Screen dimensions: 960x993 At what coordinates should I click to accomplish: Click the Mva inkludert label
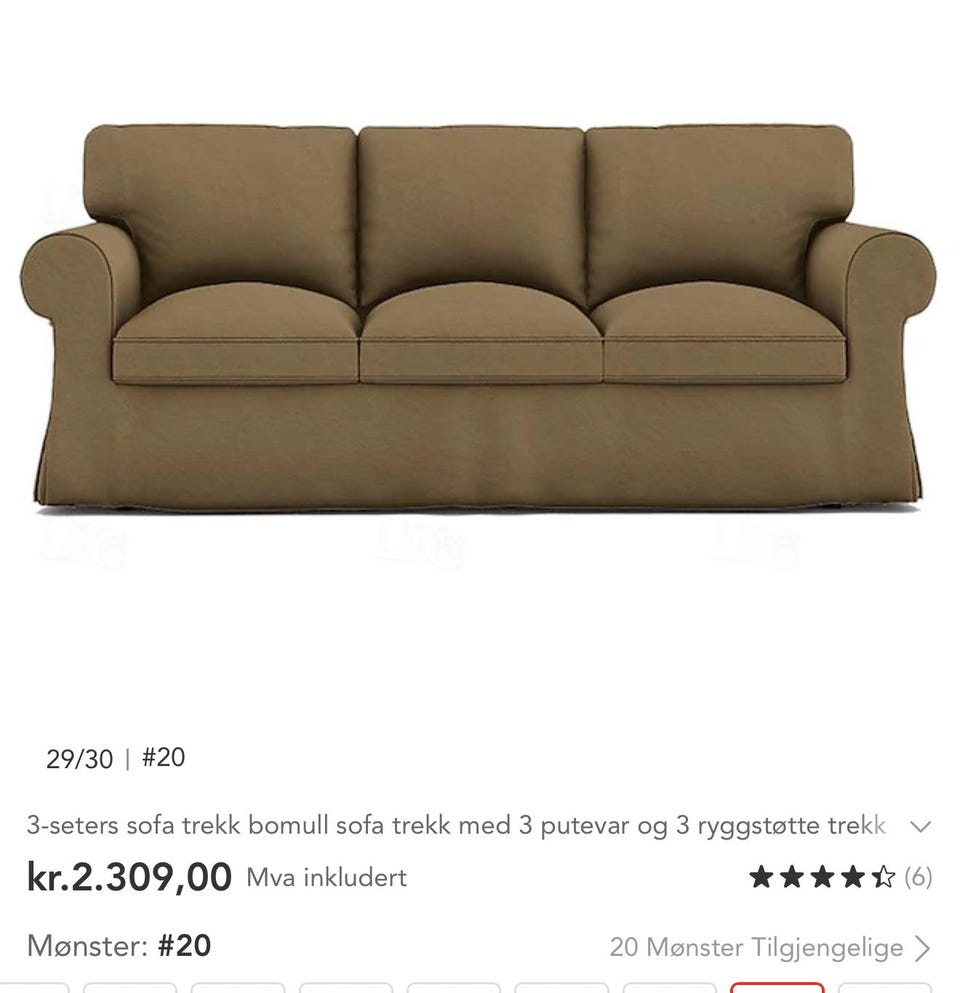click(326, 878)
